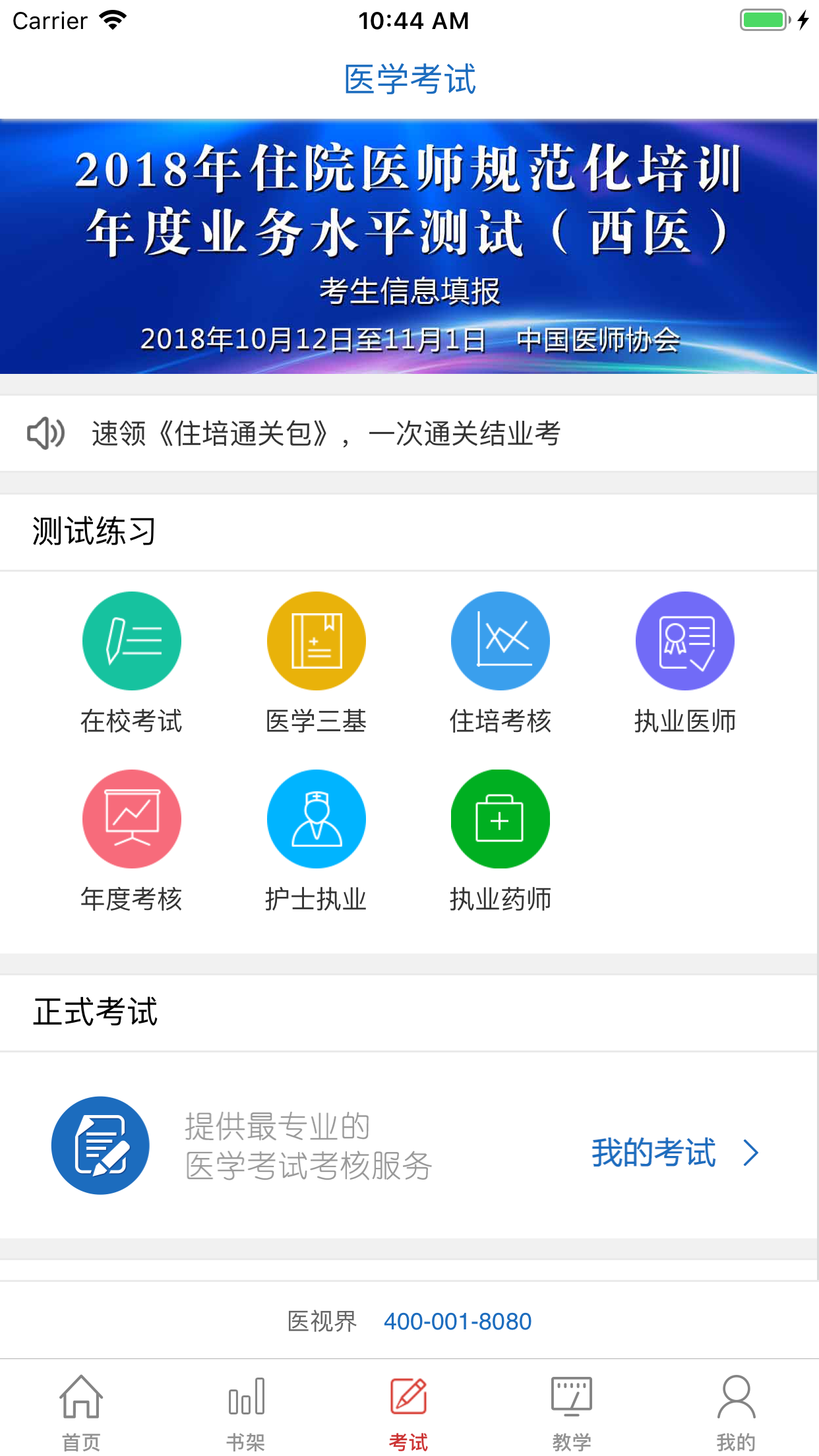Open 住培考核 chart icon
Screen dimensions: 819x1456
tap(500, 640)
